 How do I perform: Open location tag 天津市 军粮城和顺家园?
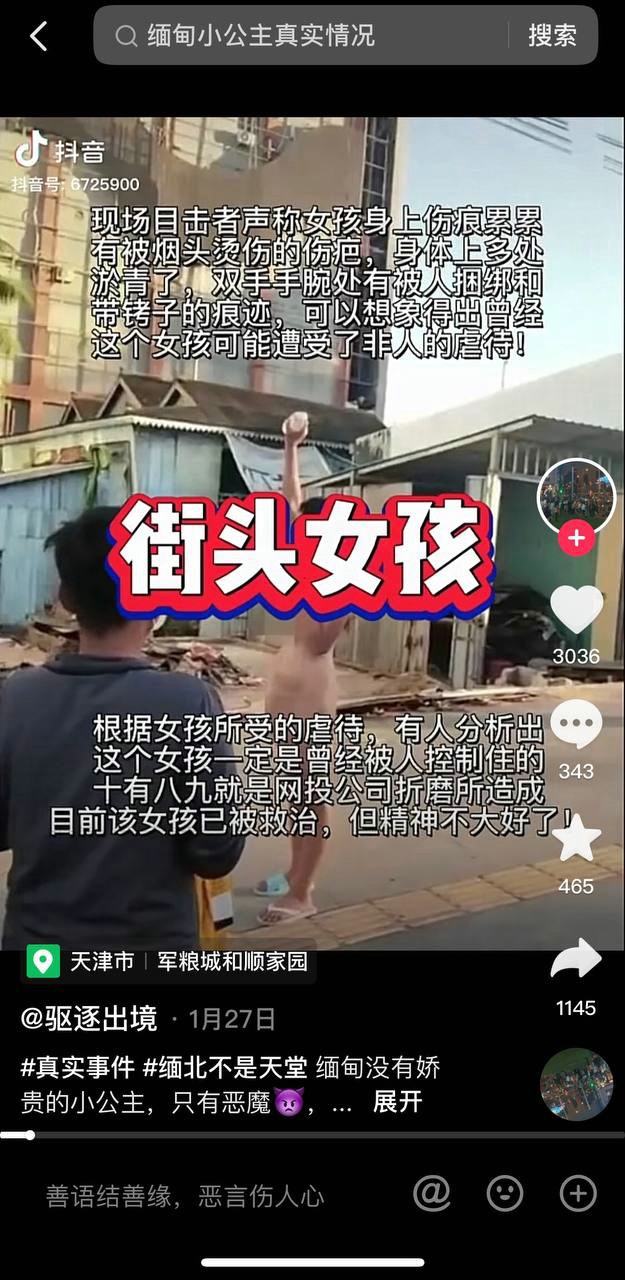pyautogui.click(x=168, y=962)
